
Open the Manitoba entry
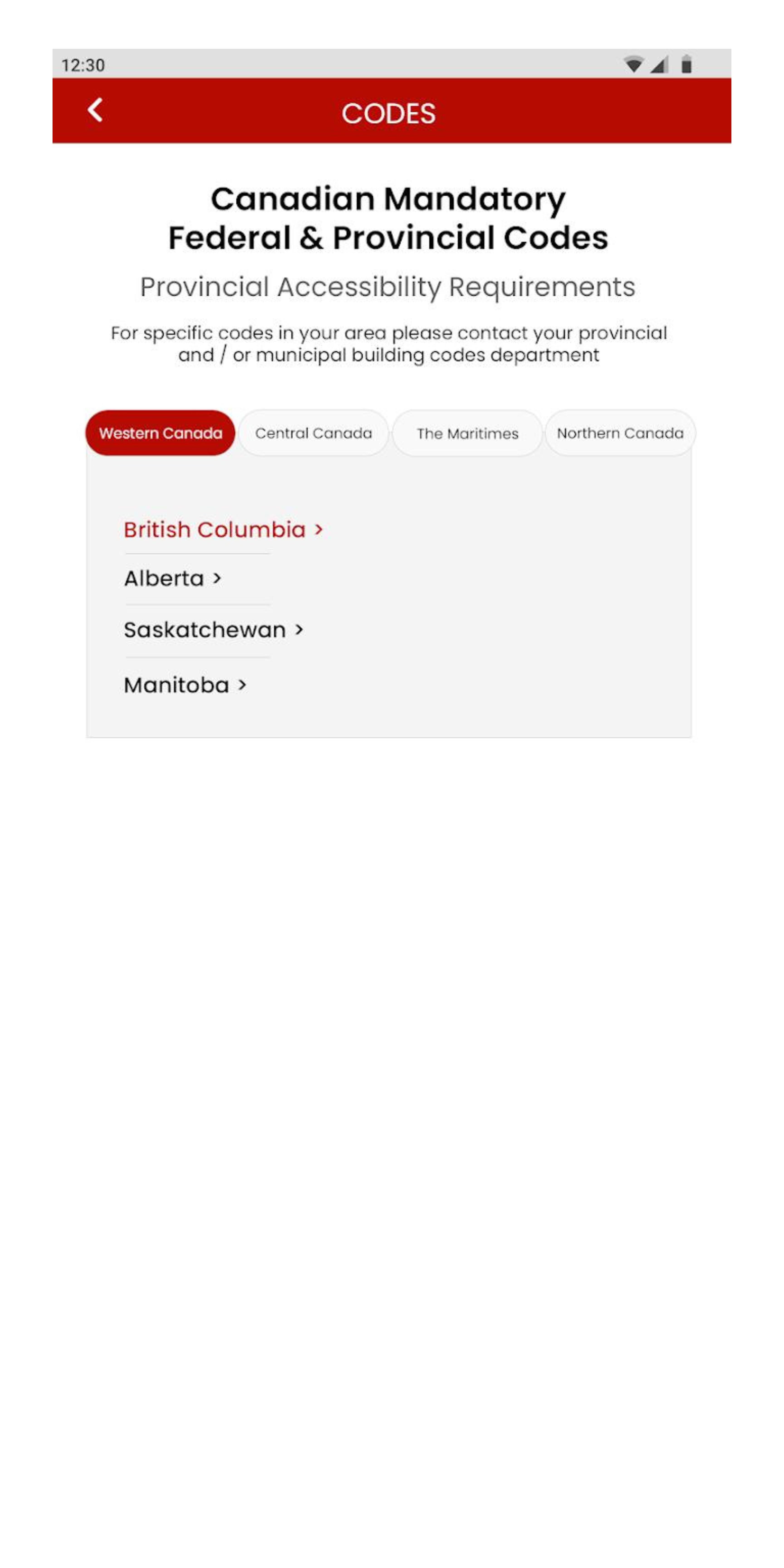click(x=184, y=685)
